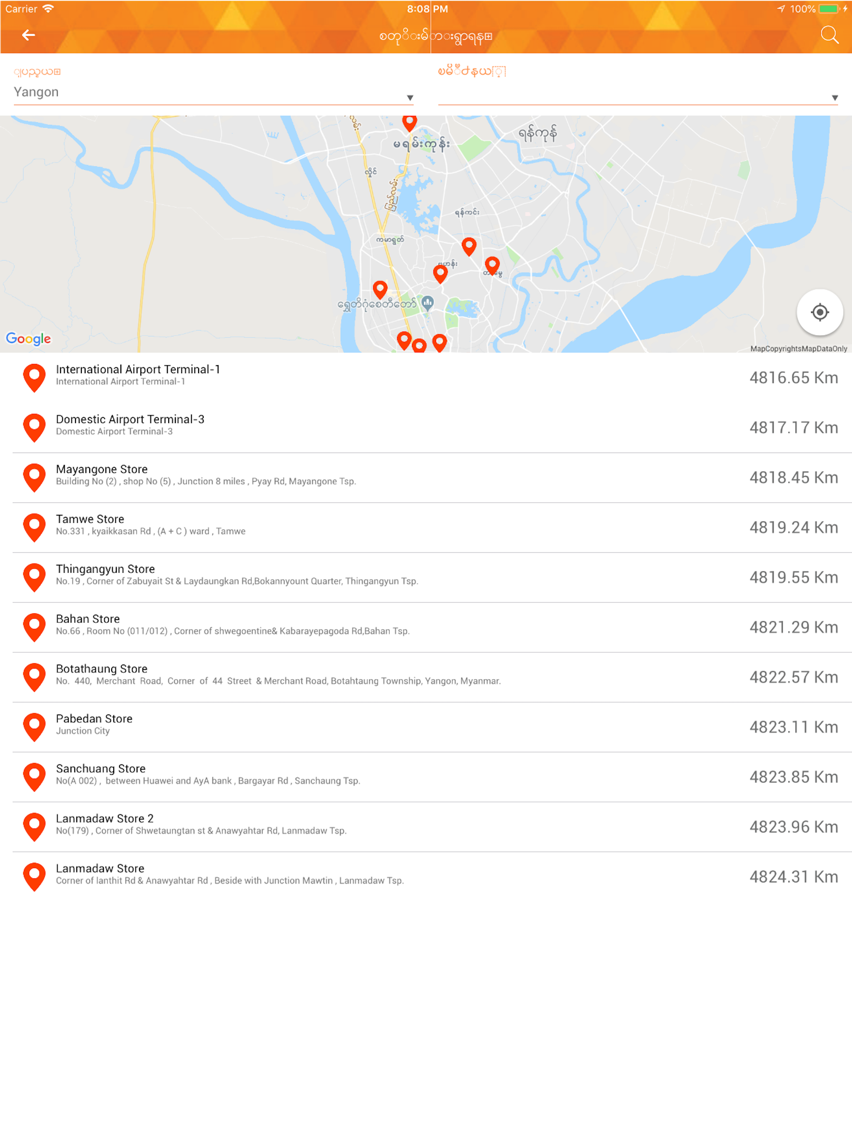Viewport: 852px width, 1136px height.
Task: Tap the location pin beside Lanmadaw Store 2
Action: click(33, 827)
